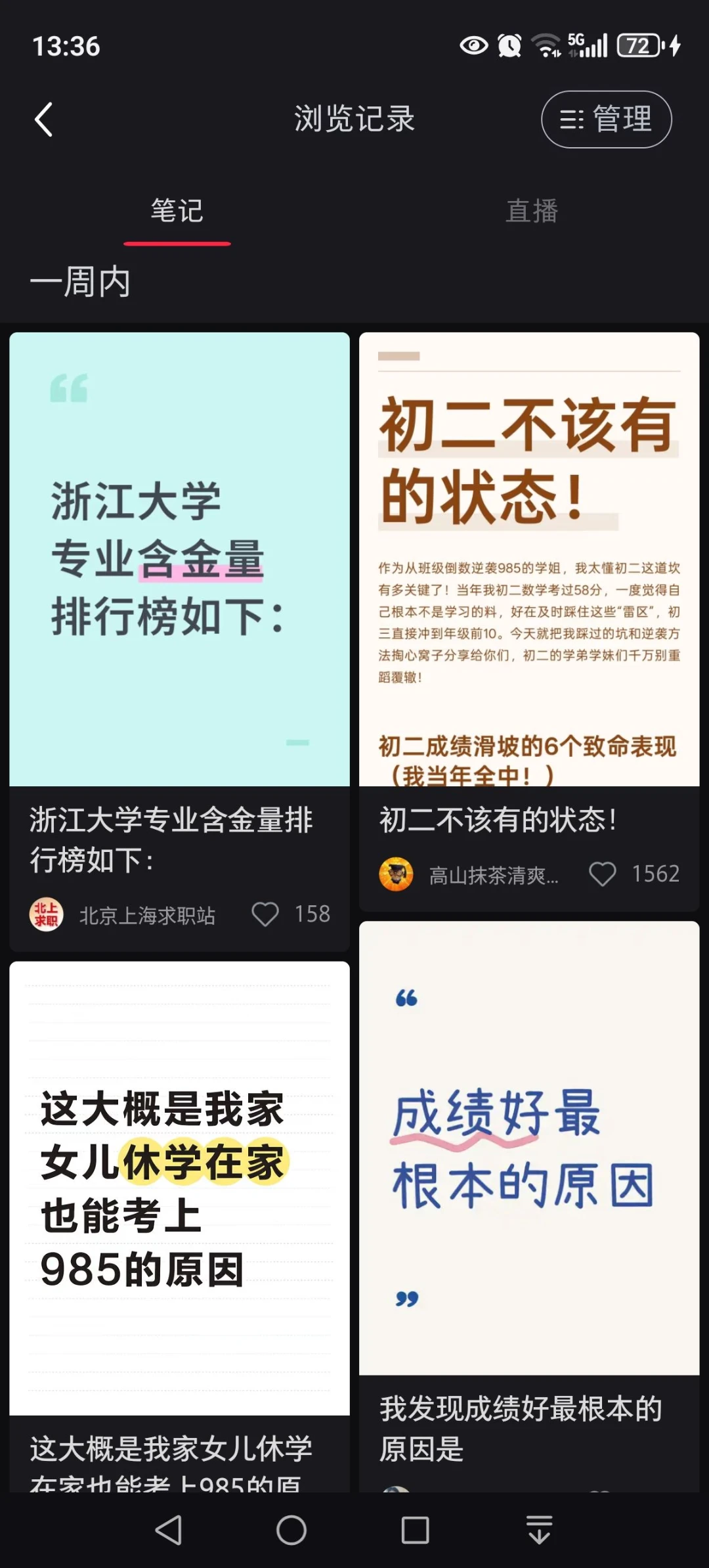Open 北京上海求职站 author avatar
This screenshot has height=1568, width=709.
(46, 914)
